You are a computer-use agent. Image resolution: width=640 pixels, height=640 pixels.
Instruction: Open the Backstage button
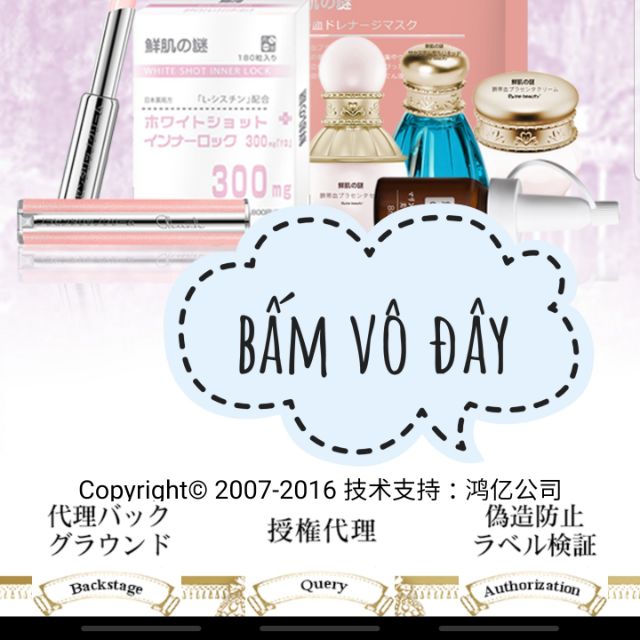106,589
